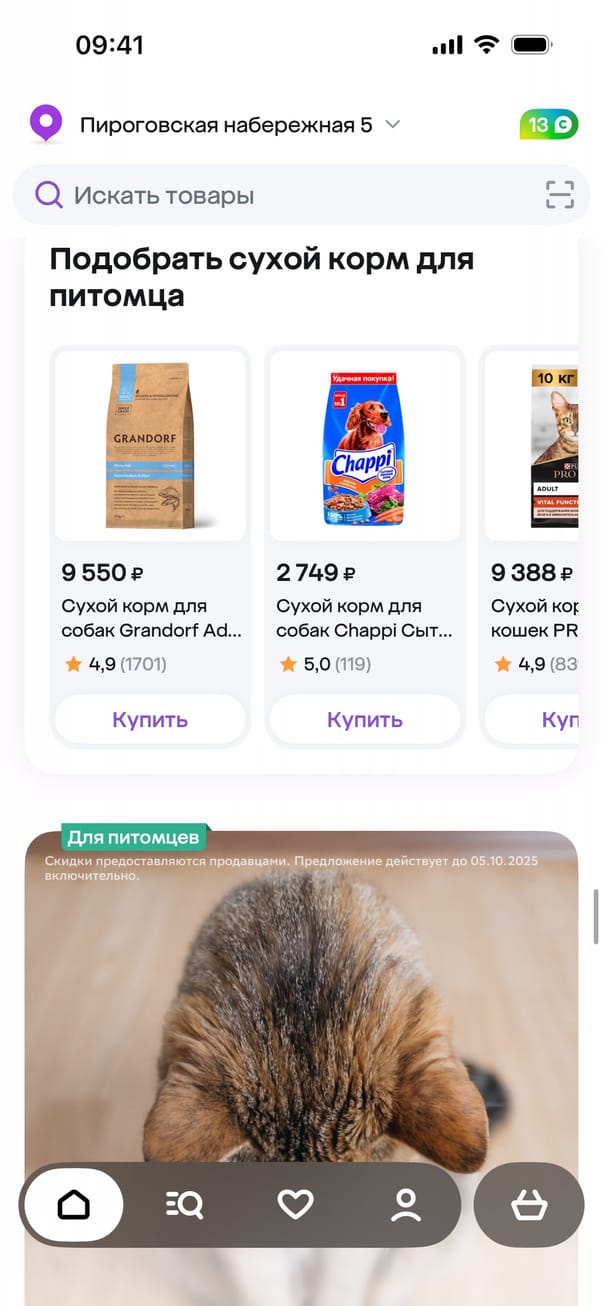Open the favorites heart tab
The width and height of the screenshot is (603, 1306).
295,1205
